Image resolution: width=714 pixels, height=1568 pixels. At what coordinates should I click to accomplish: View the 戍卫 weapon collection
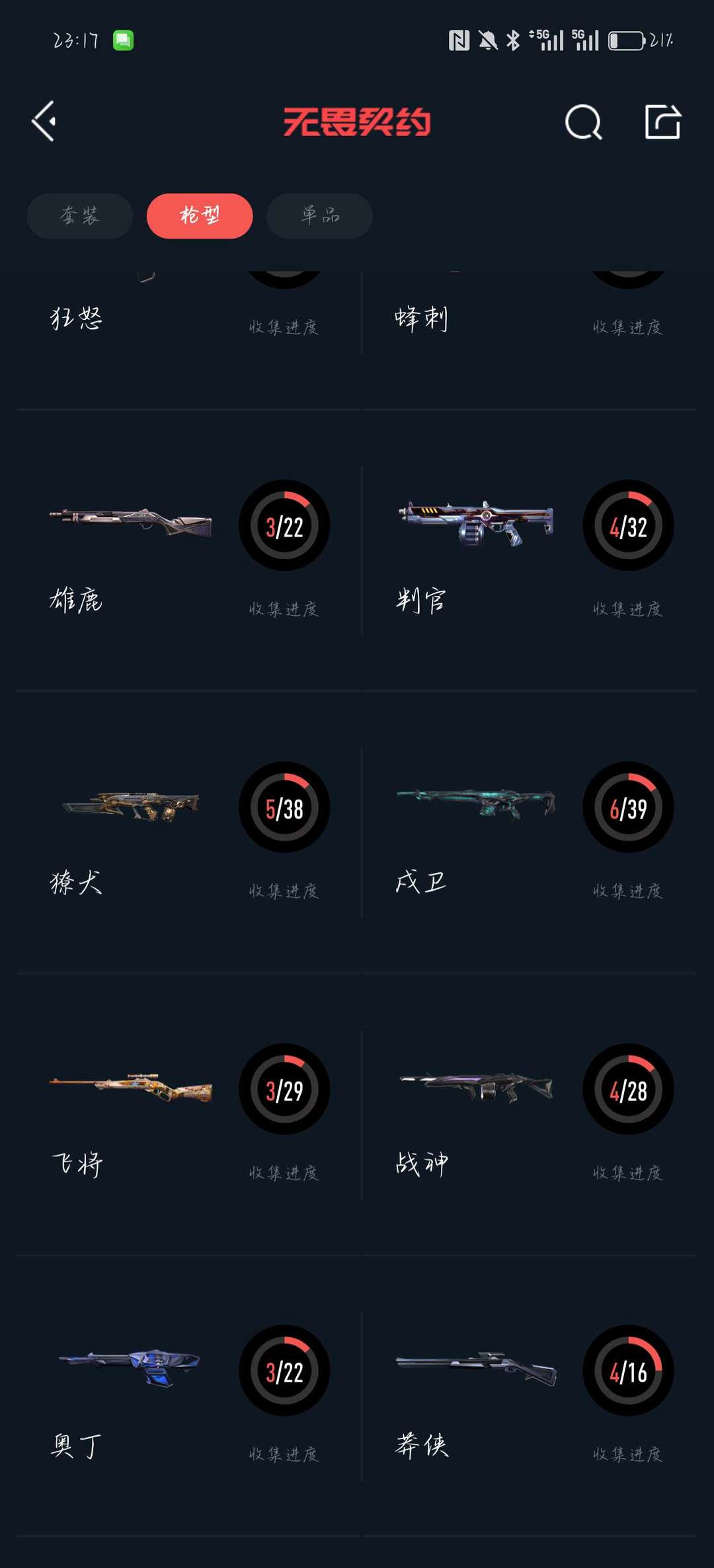click(x=529, y=833)
